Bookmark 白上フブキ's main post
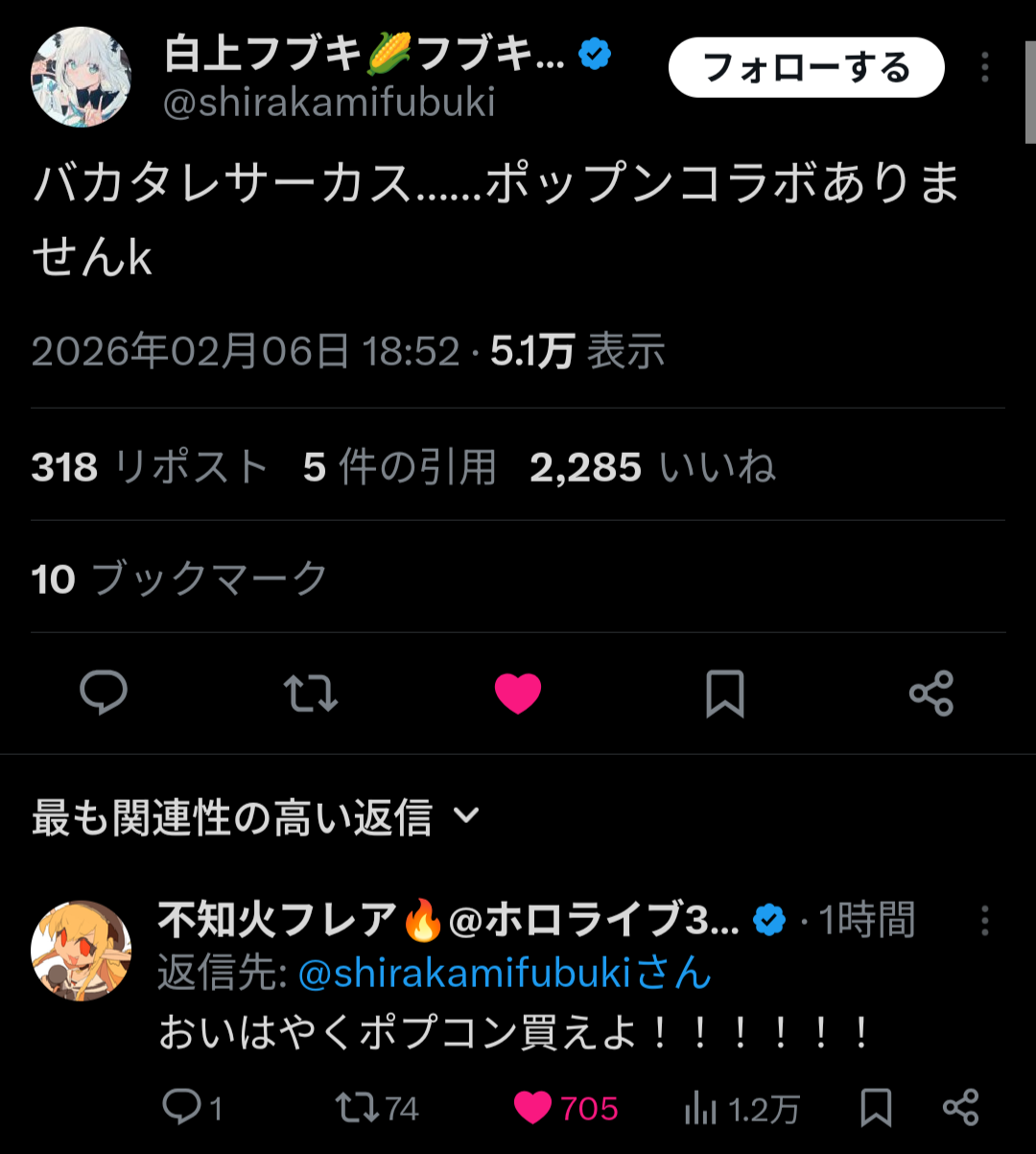The width and height of the screenshot is (1036, 1154). pyautogui.click(x=725, y=693)
